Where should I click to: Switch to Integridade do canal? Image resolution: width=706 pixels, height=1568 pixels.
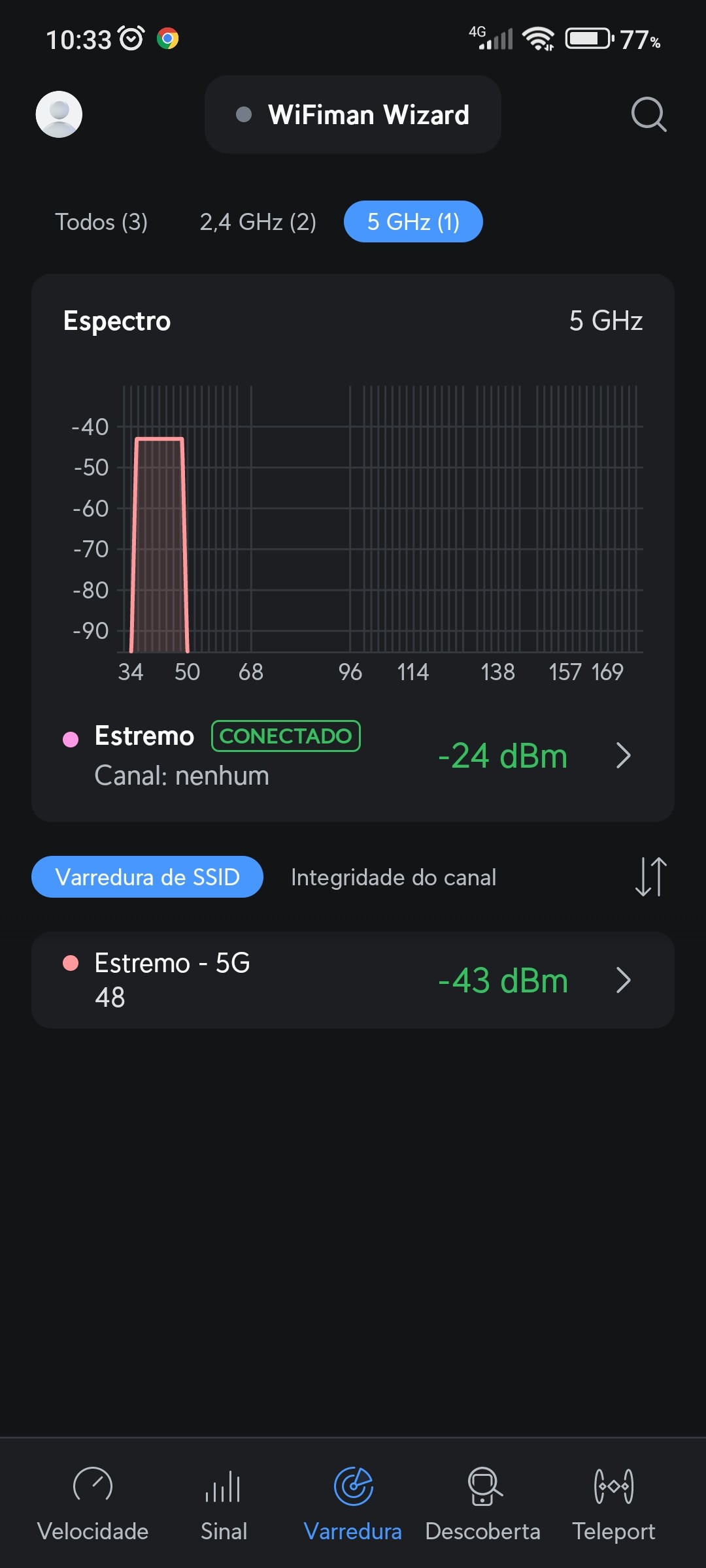click(x=394, y=877)
